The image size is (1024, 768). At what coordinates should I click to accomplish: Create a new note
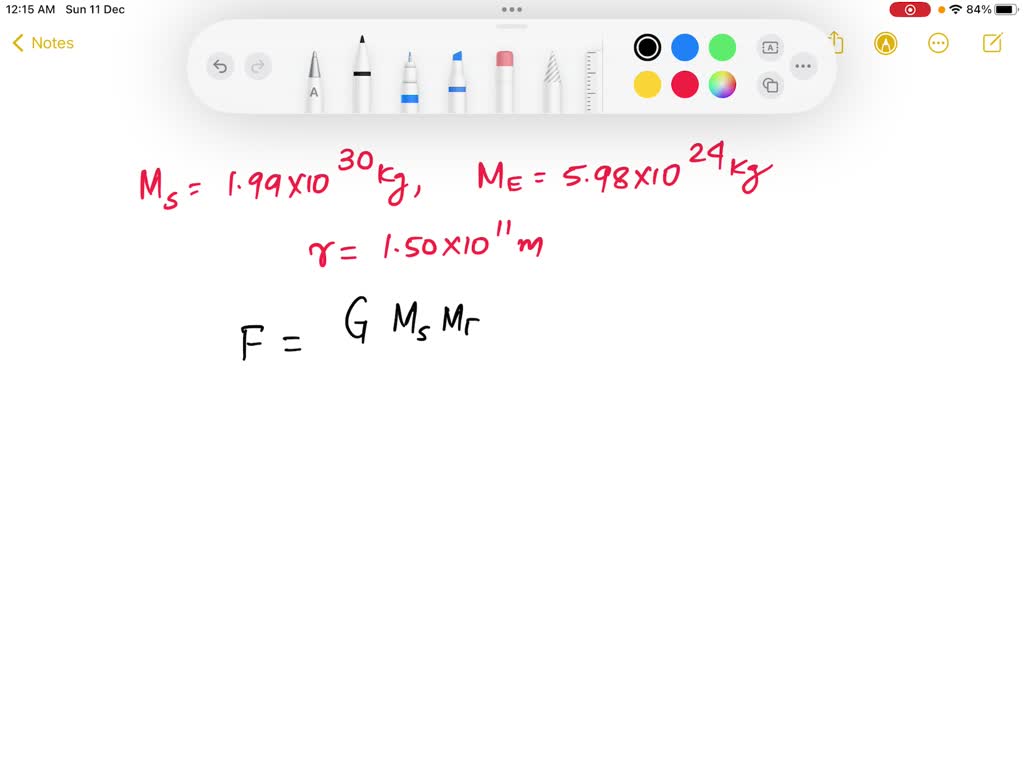[992, 43]
